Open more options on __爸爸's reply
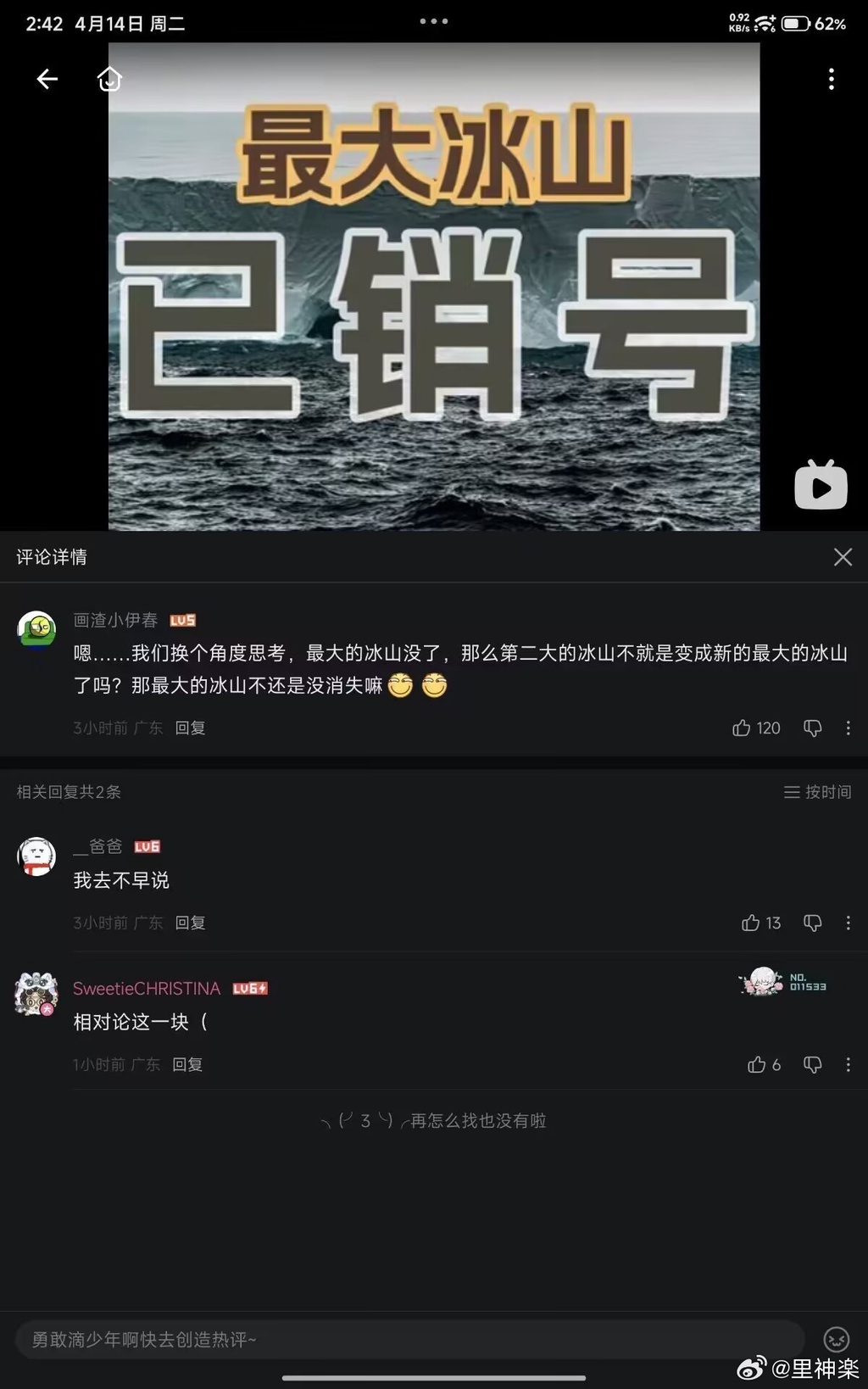 coord(848,923)
